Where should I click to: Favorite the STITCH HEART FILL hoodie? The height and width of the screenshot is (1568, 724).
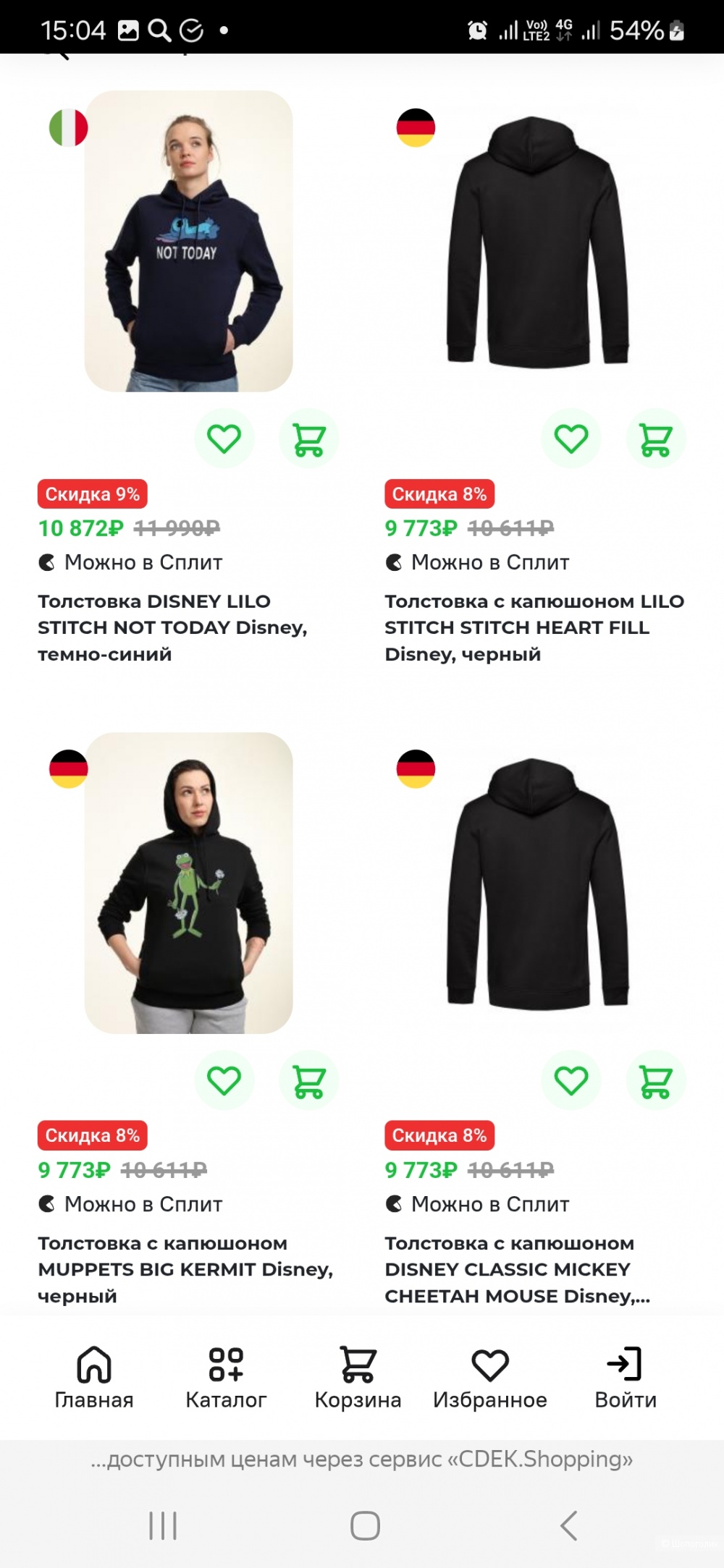point(571,438)
